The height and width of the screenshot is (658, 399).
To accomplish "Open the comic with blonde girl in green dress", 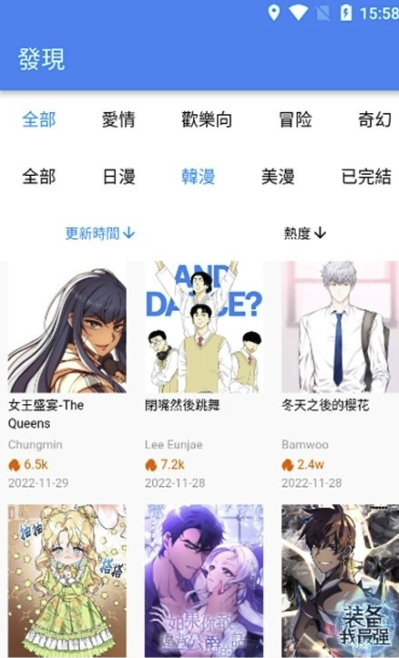I will coord(67,581).
